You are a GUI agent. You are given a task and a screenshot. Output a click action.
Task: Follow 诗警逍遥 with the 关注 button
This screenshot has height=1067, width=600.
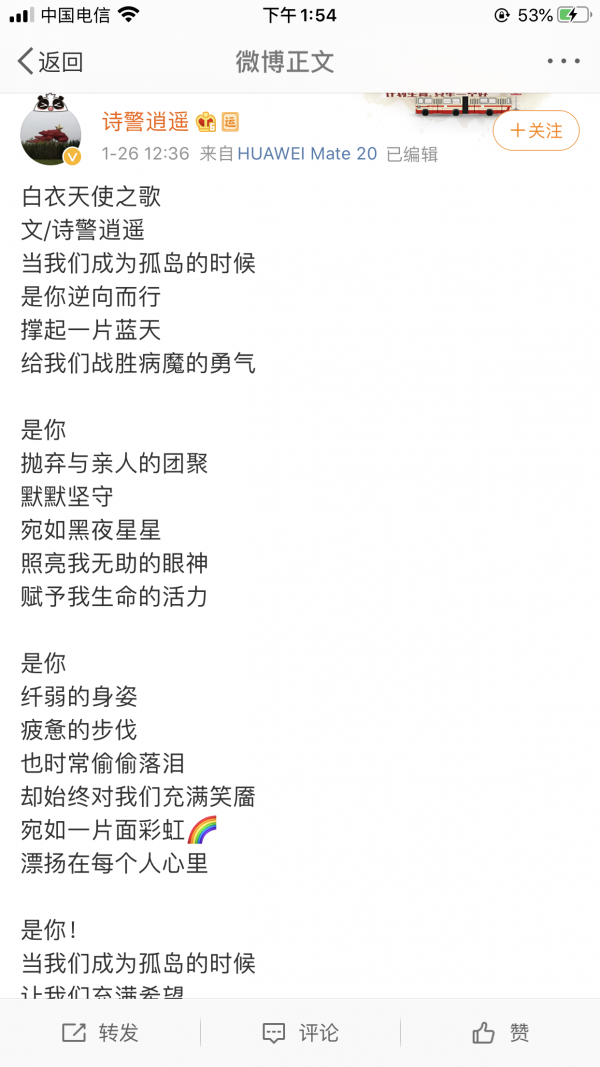pos(536,130)
